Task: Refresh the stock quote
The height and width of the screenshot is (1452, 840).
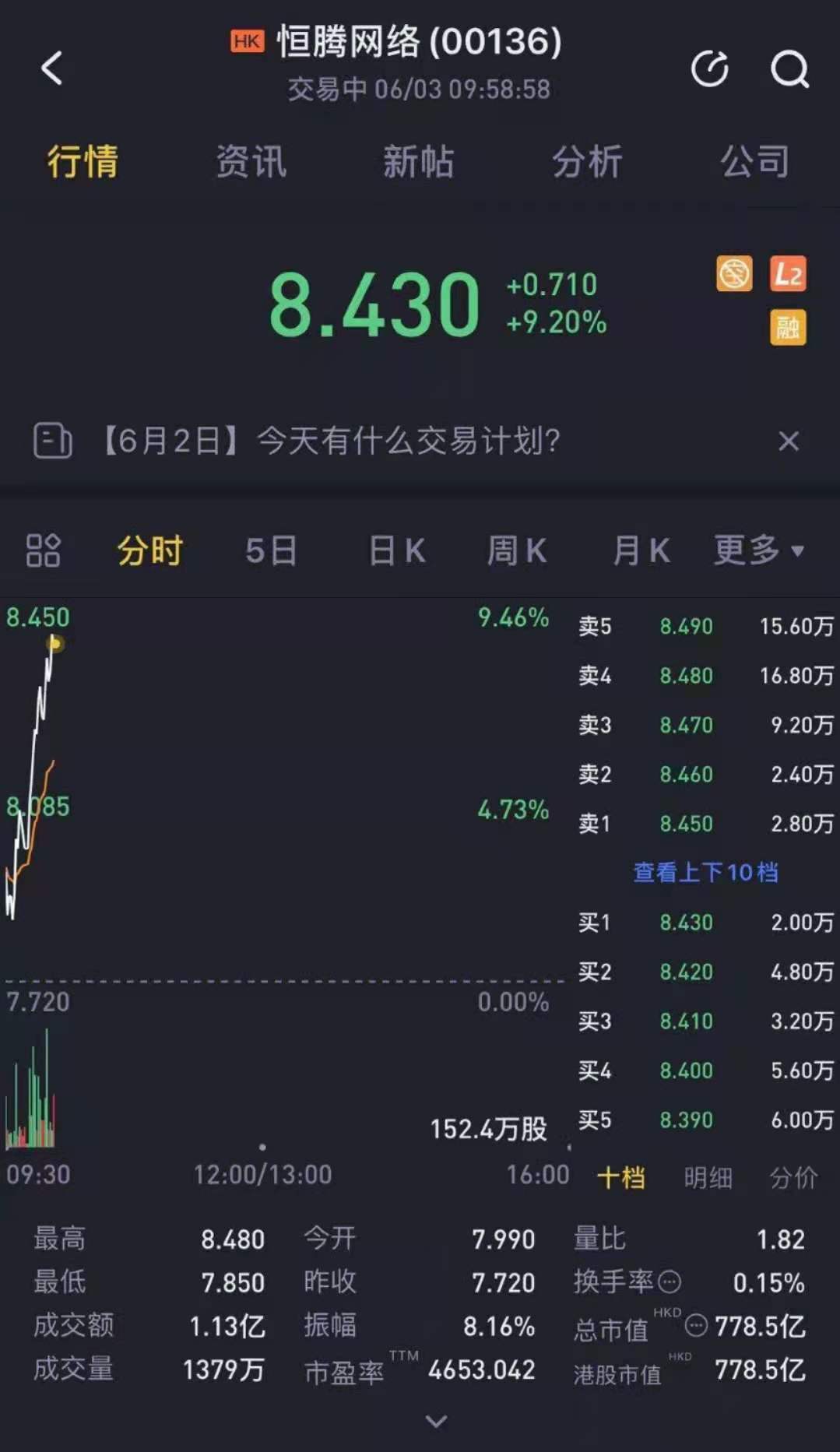Action: (709, 69)
